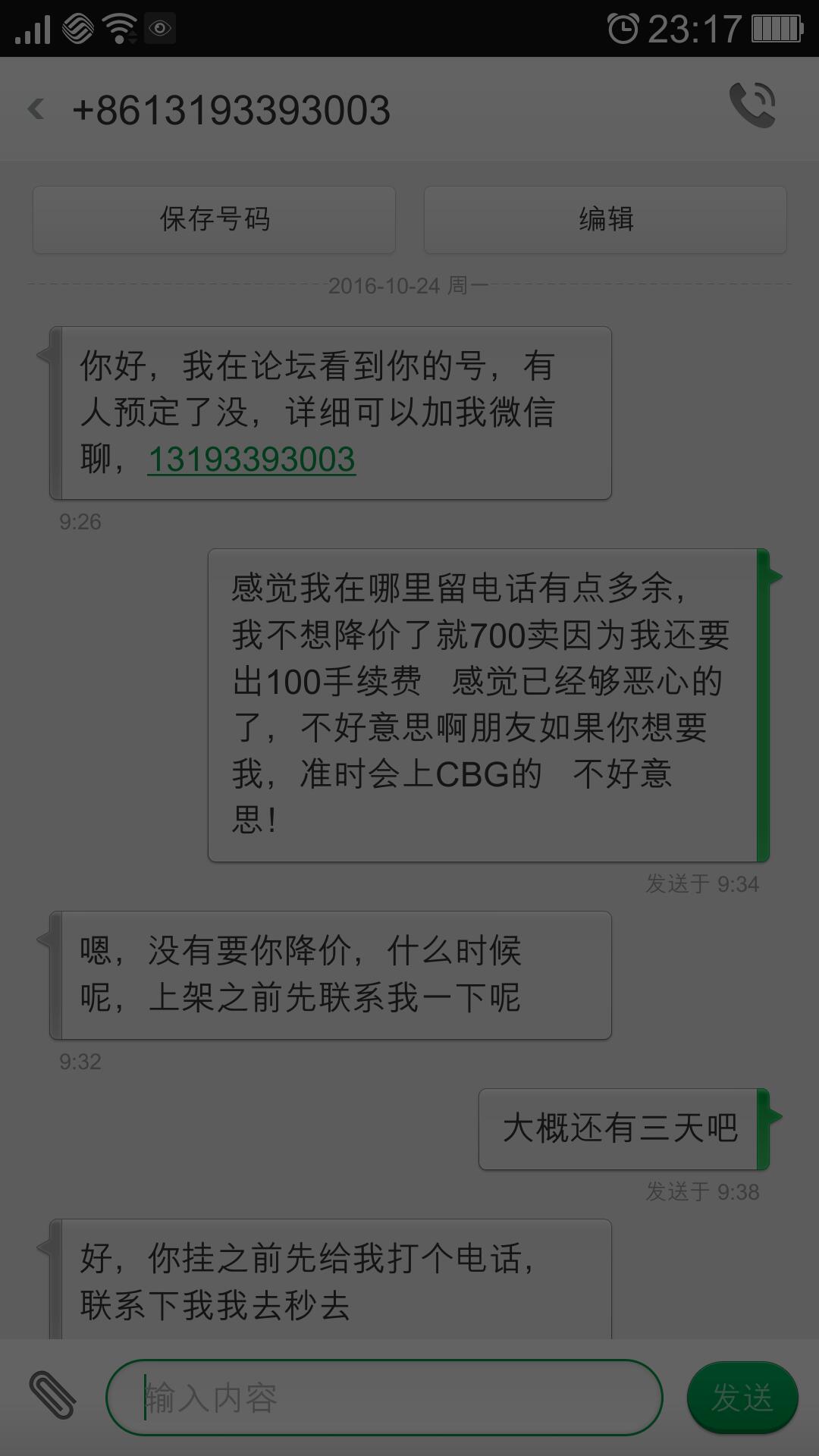Call this number with the phone icon
Image resolution: width=819 pixels, height=1456 pixels.
pyautogui.click(x=752, y=105)
